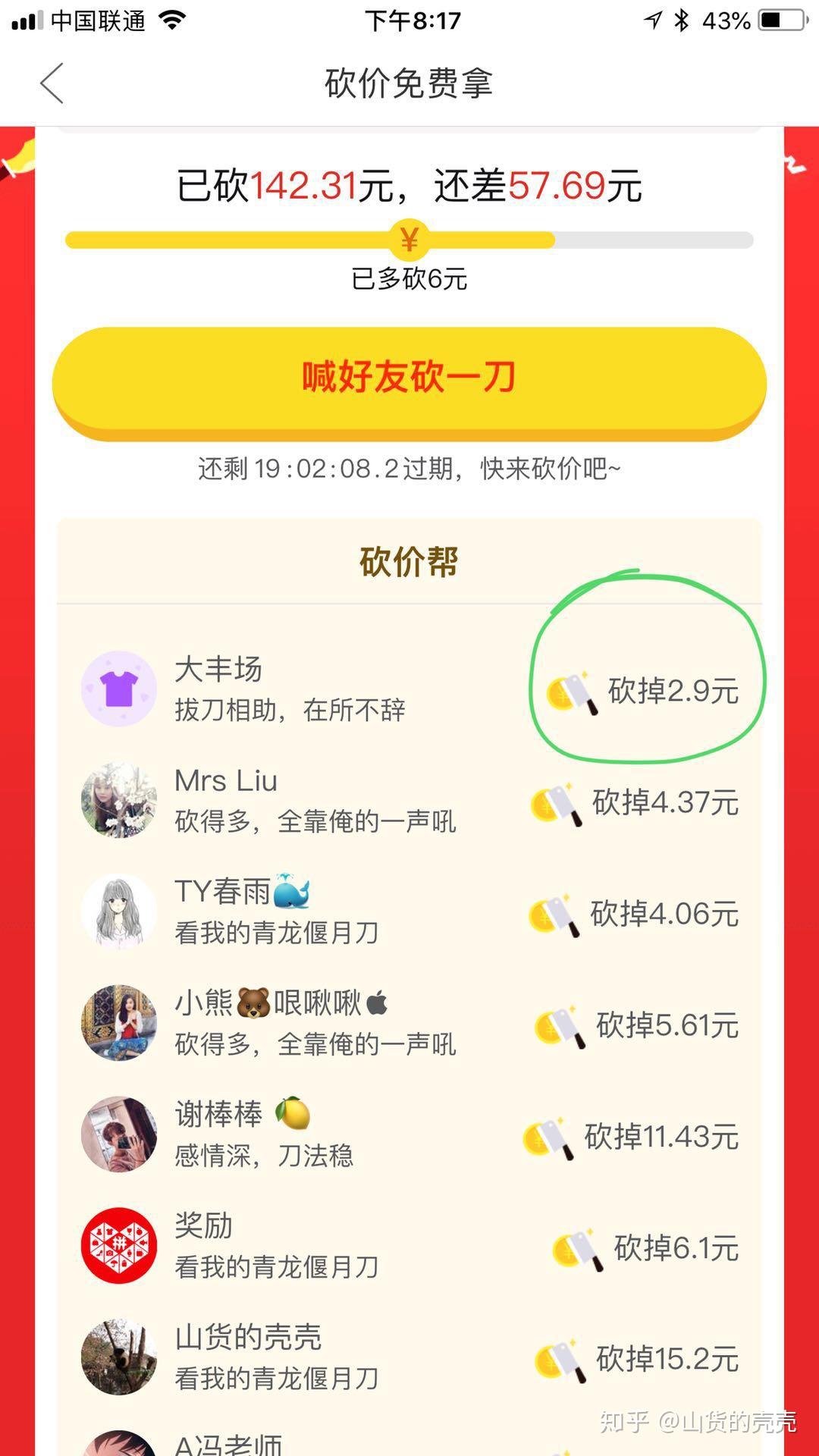Image resolution: width=819 pixels, height=1456 pixels.
Task: Tap the purple shirt avatar for 大丰场
Action: point(118,687)
